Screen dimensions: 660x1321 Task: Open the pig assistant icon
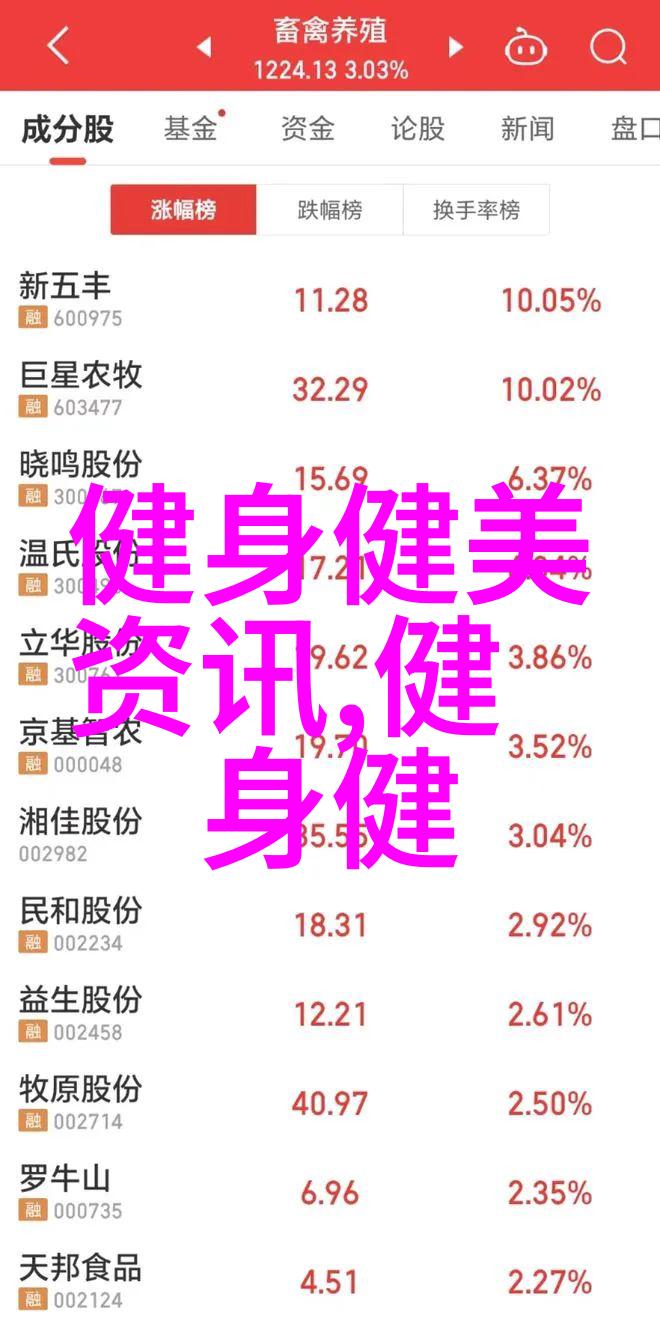(x=527, y=46)
